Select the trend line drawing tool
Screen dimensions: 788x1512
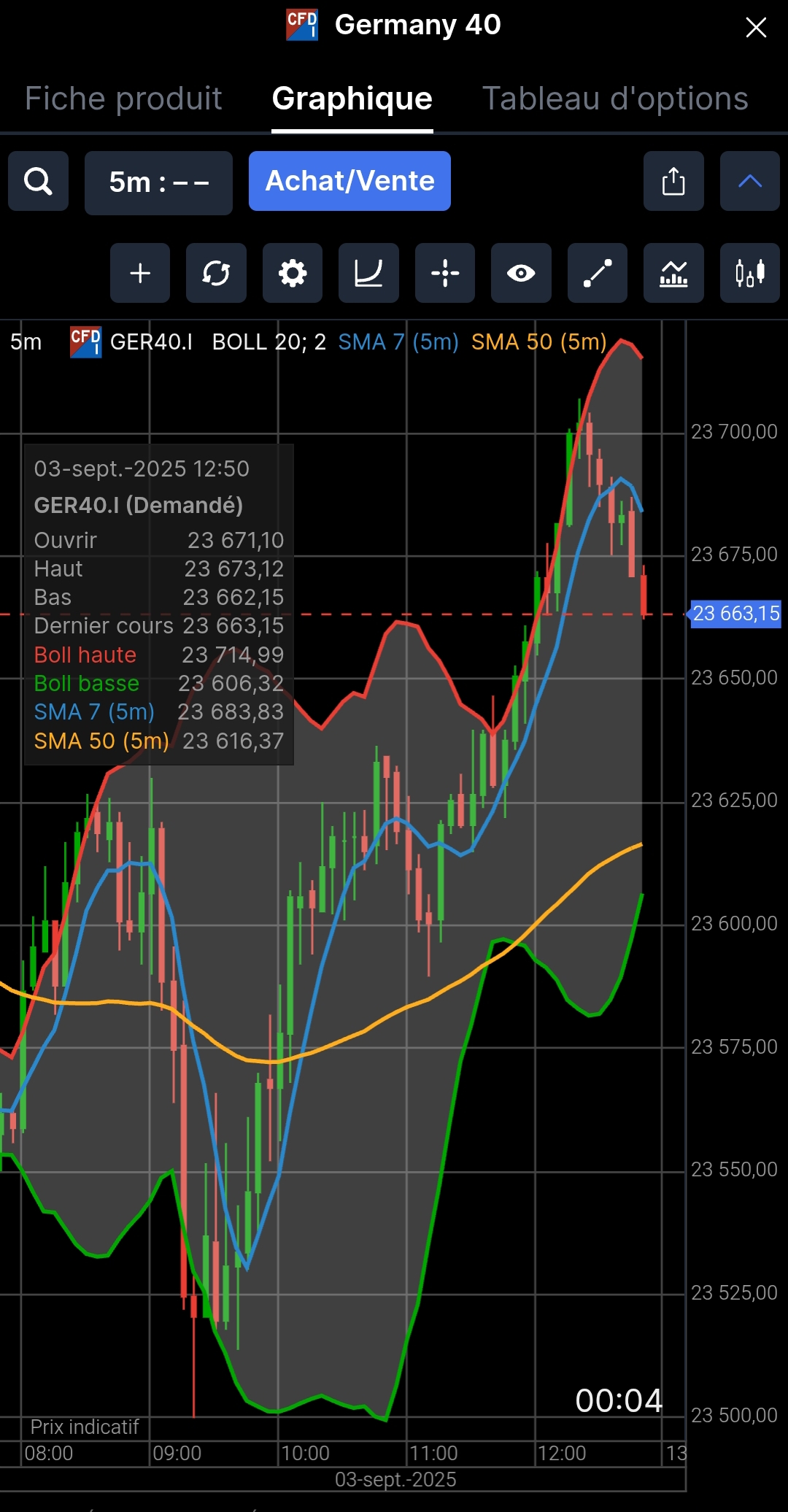(597, 273)
